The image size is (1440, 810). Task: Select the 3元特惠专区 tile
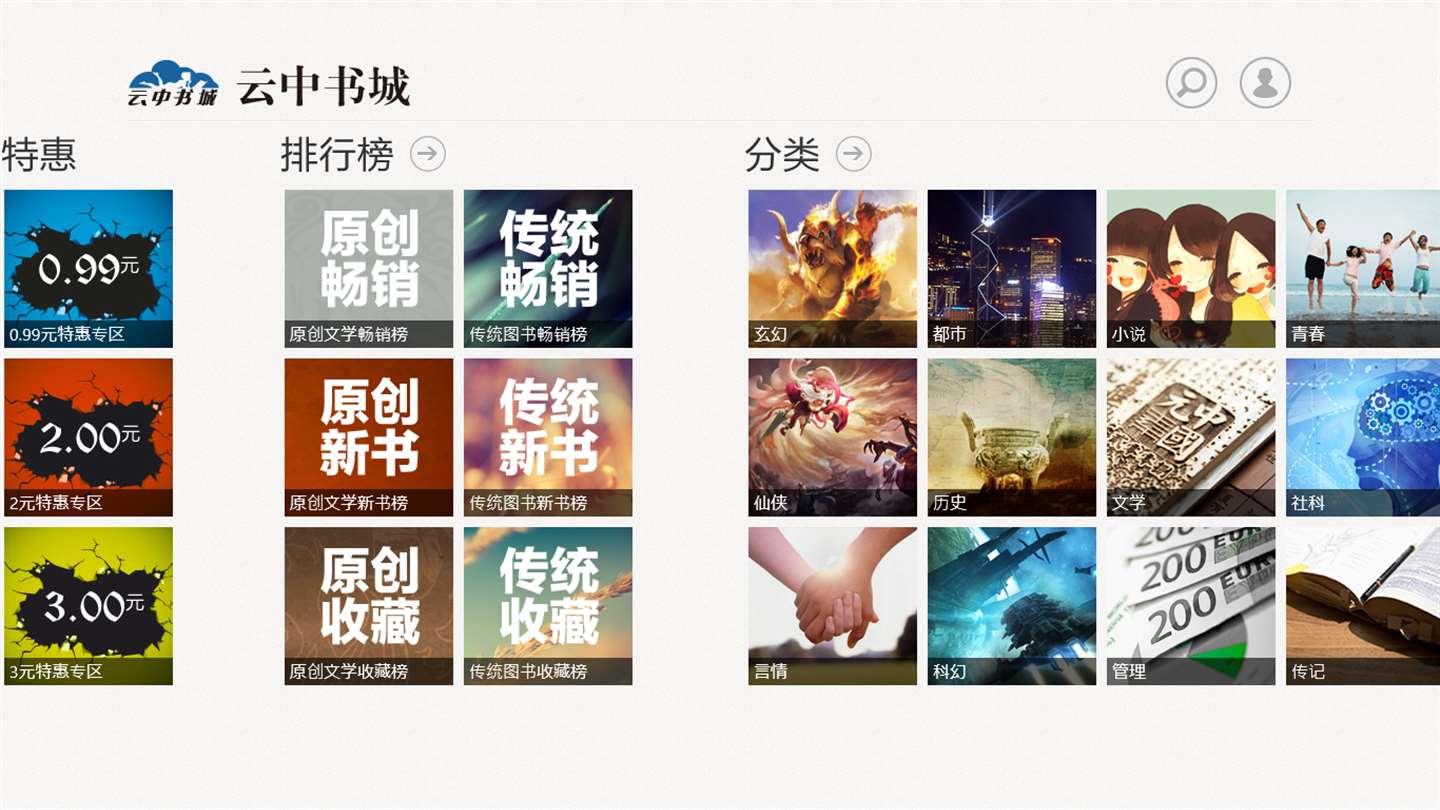[x=89, y=606]
